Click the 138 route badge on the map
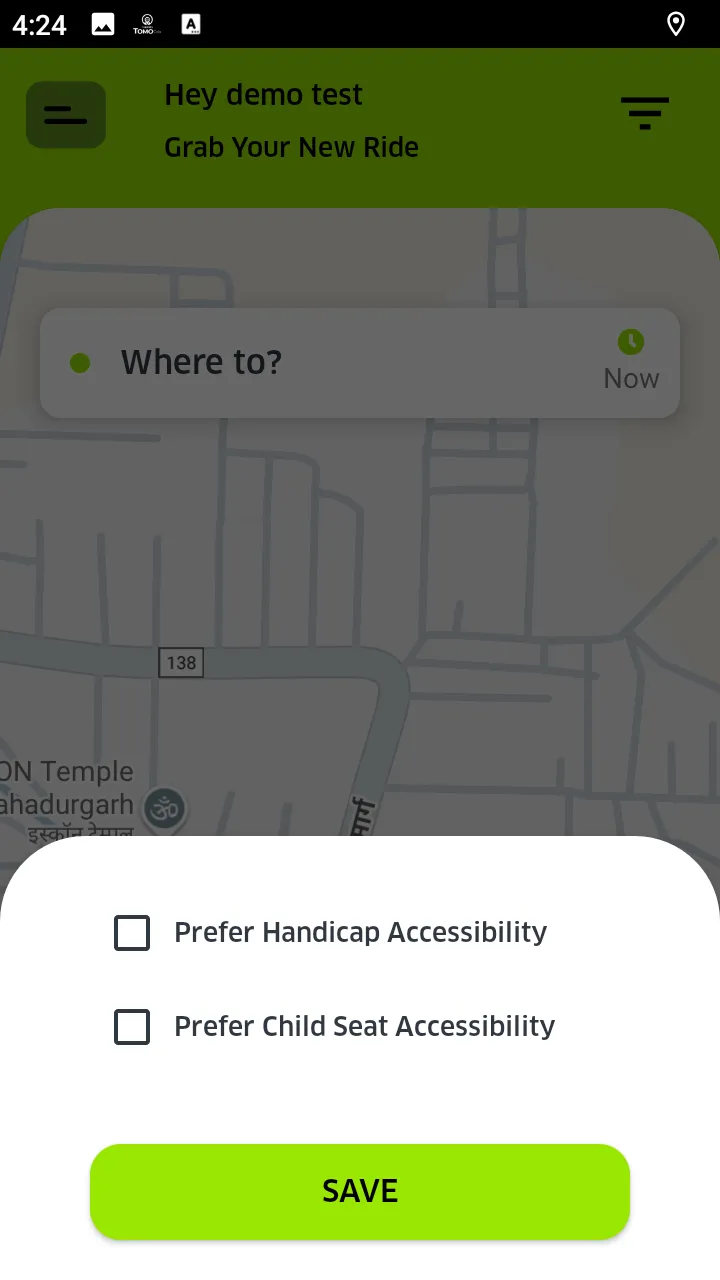The image size is (720, 1280). tap(180, 662)
